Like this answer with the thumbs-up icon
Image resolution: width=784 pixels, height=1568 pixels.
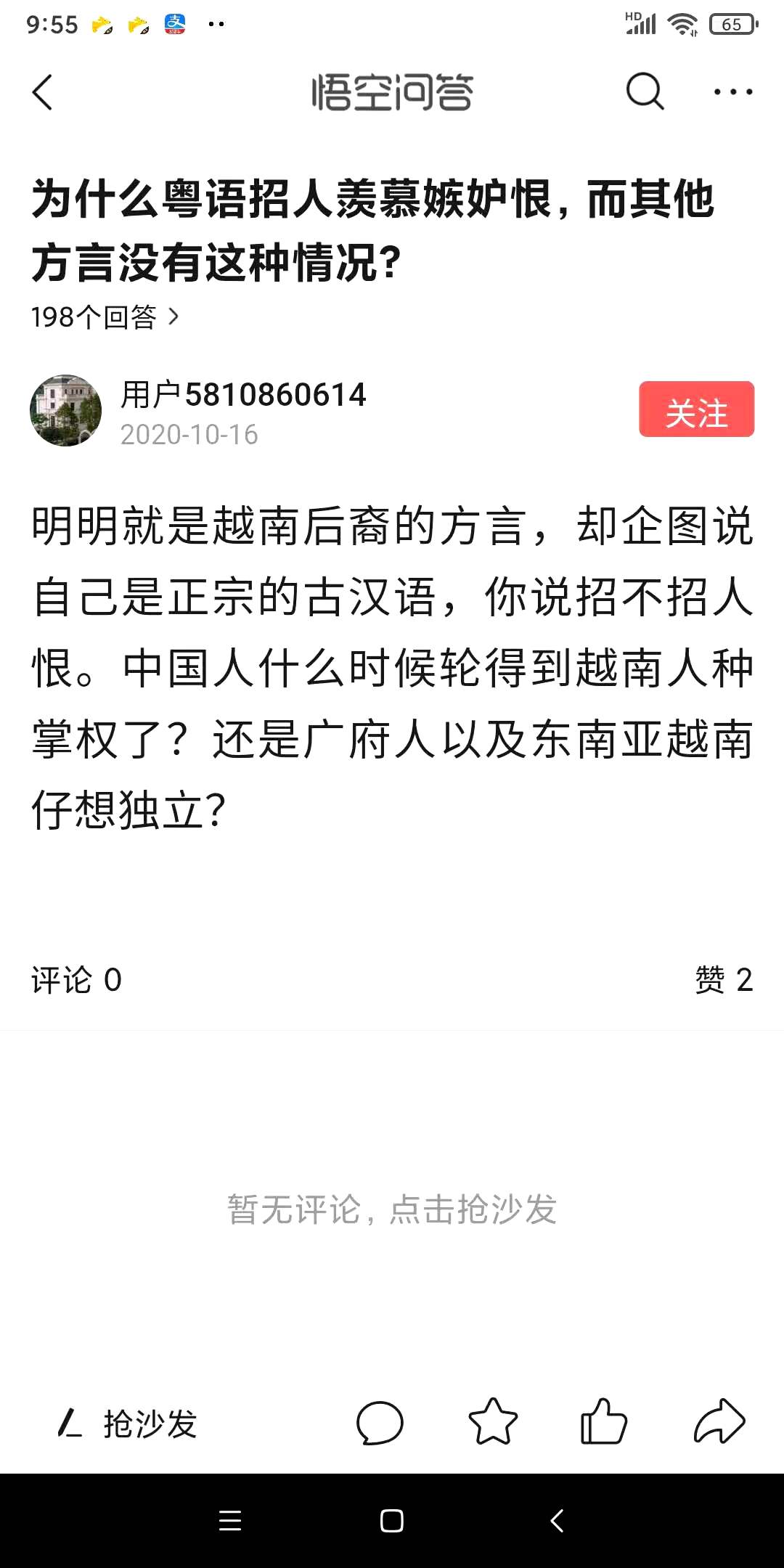click(603, 1422)
